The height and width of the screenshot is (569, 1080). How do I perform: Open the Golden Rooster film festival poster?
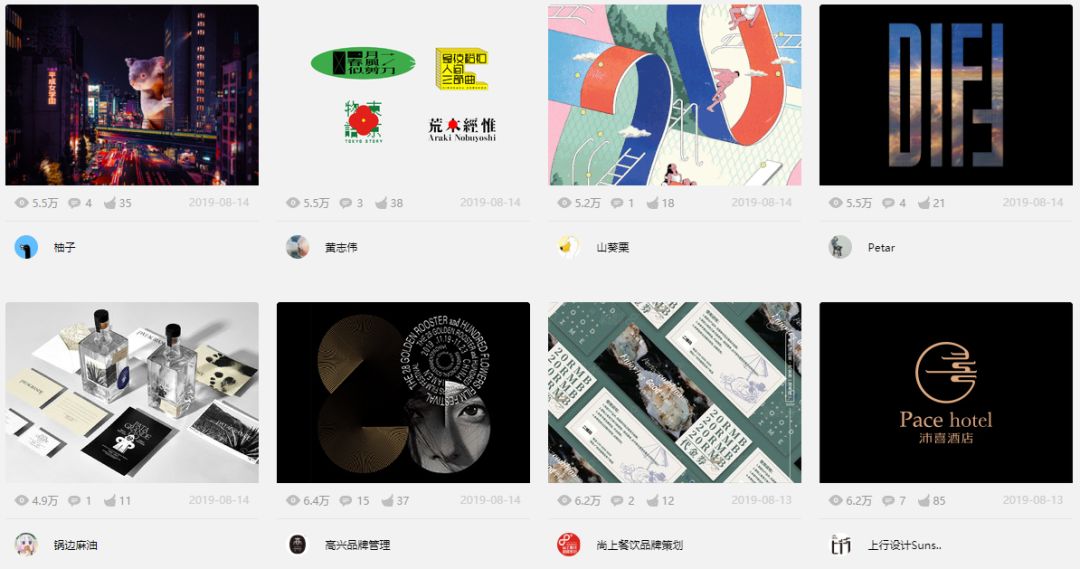coord(403,393)
